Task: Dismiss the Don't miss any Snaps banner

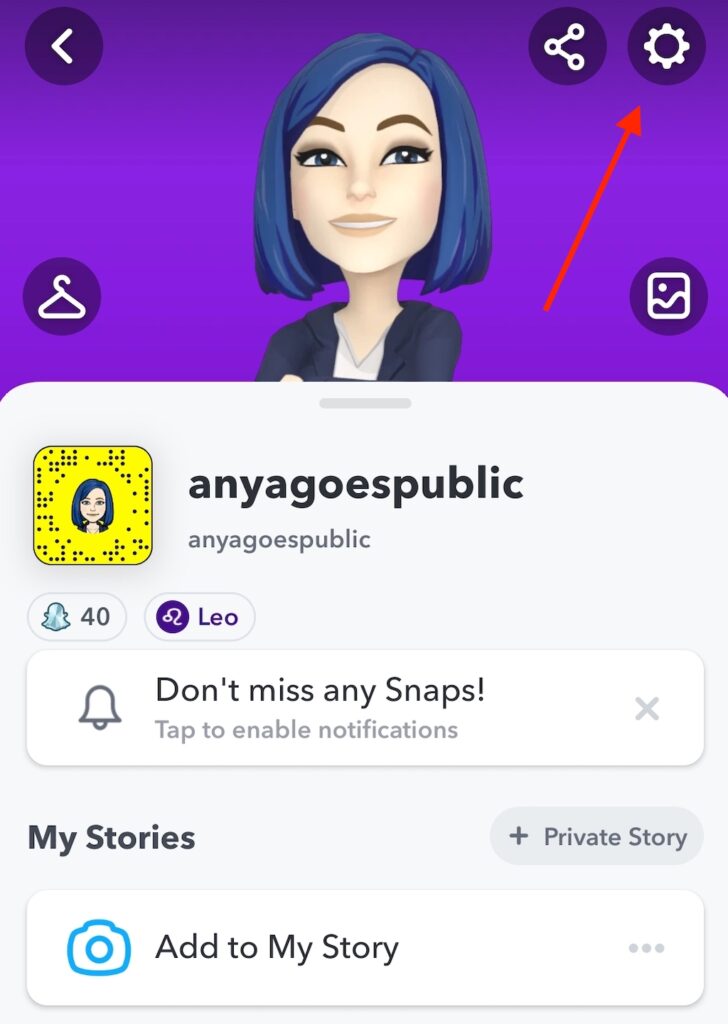Action: 647,709
